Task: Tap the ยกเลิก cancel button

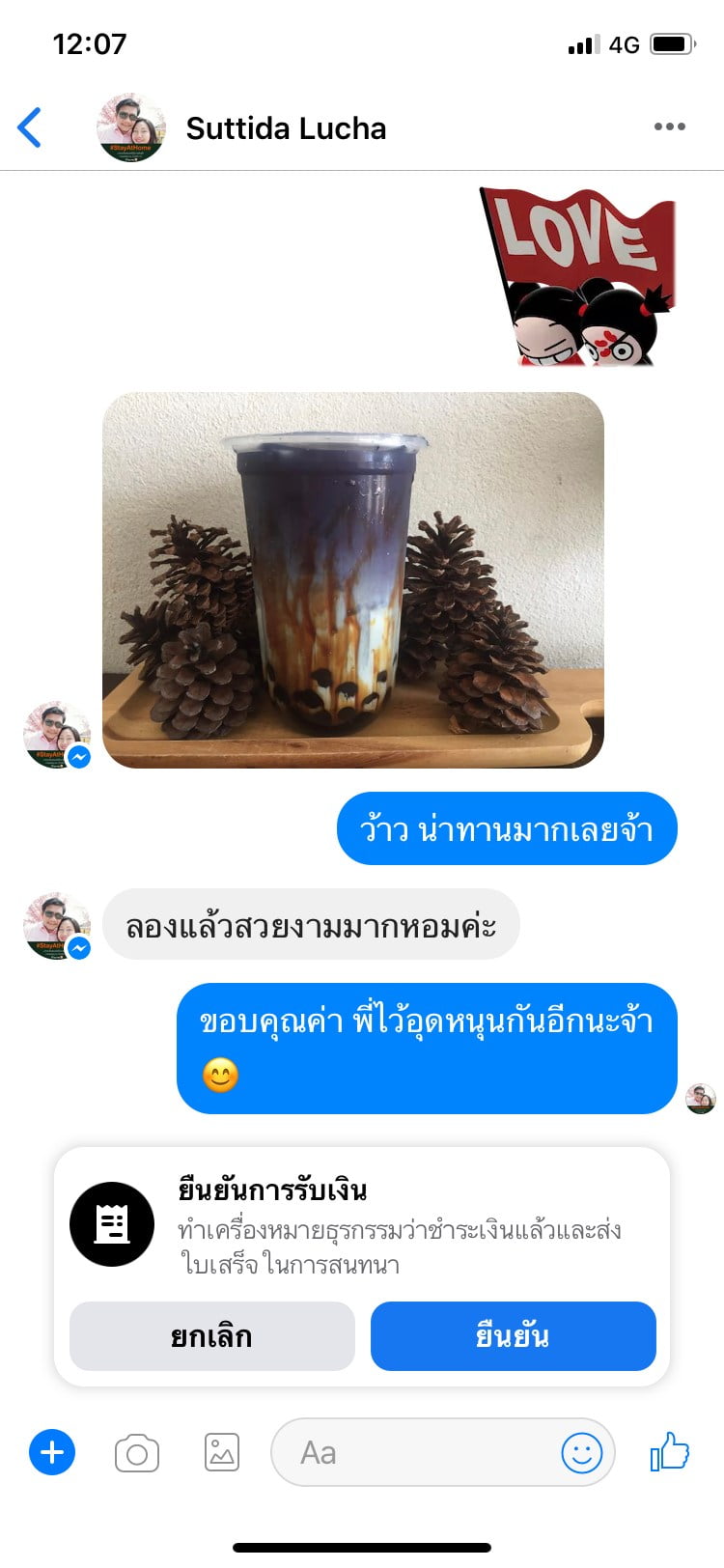Action: click(x=212, y=1336)
